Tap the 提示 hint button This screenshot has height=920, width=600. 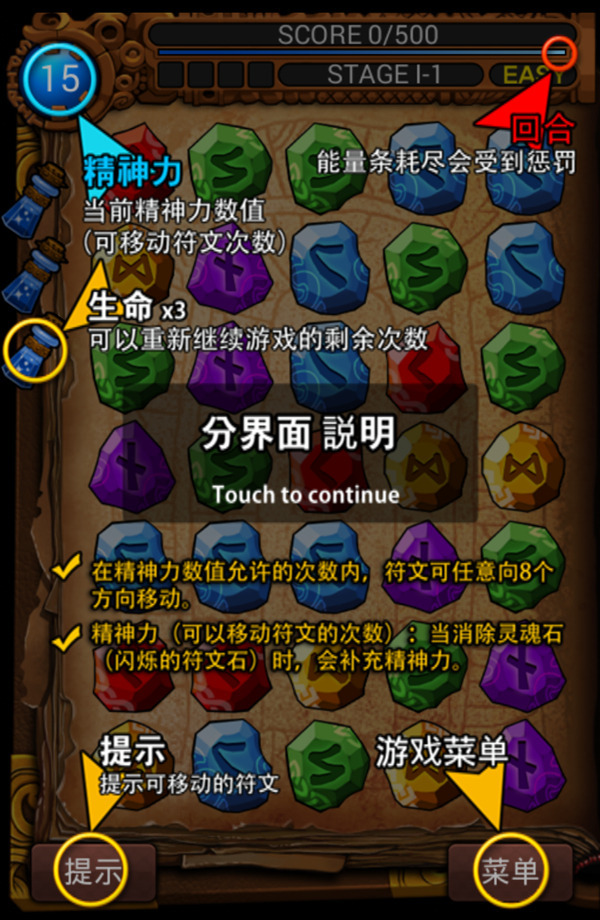(93, 871)
